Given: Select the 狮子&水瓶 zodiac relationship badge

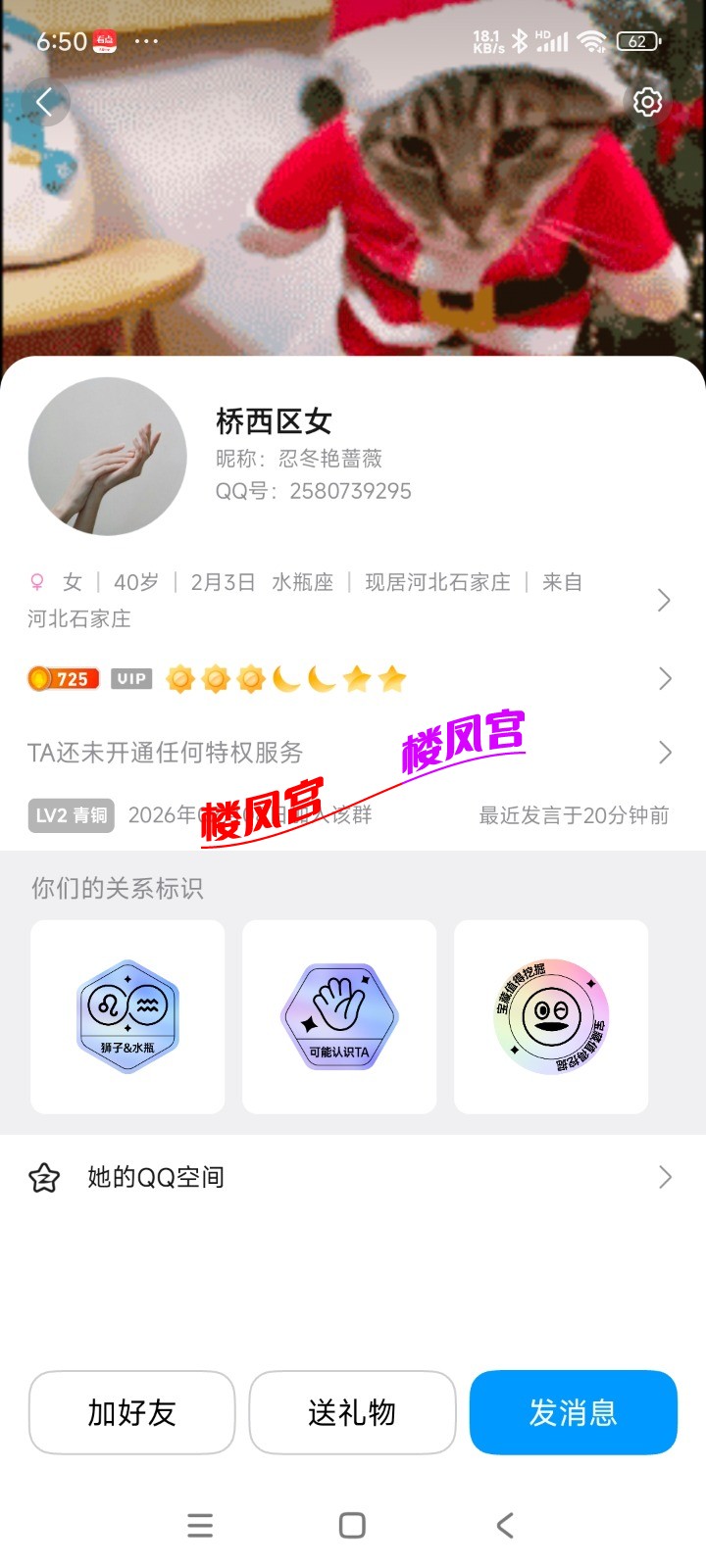Looking at the screenshot, I should pos(127,1017).
